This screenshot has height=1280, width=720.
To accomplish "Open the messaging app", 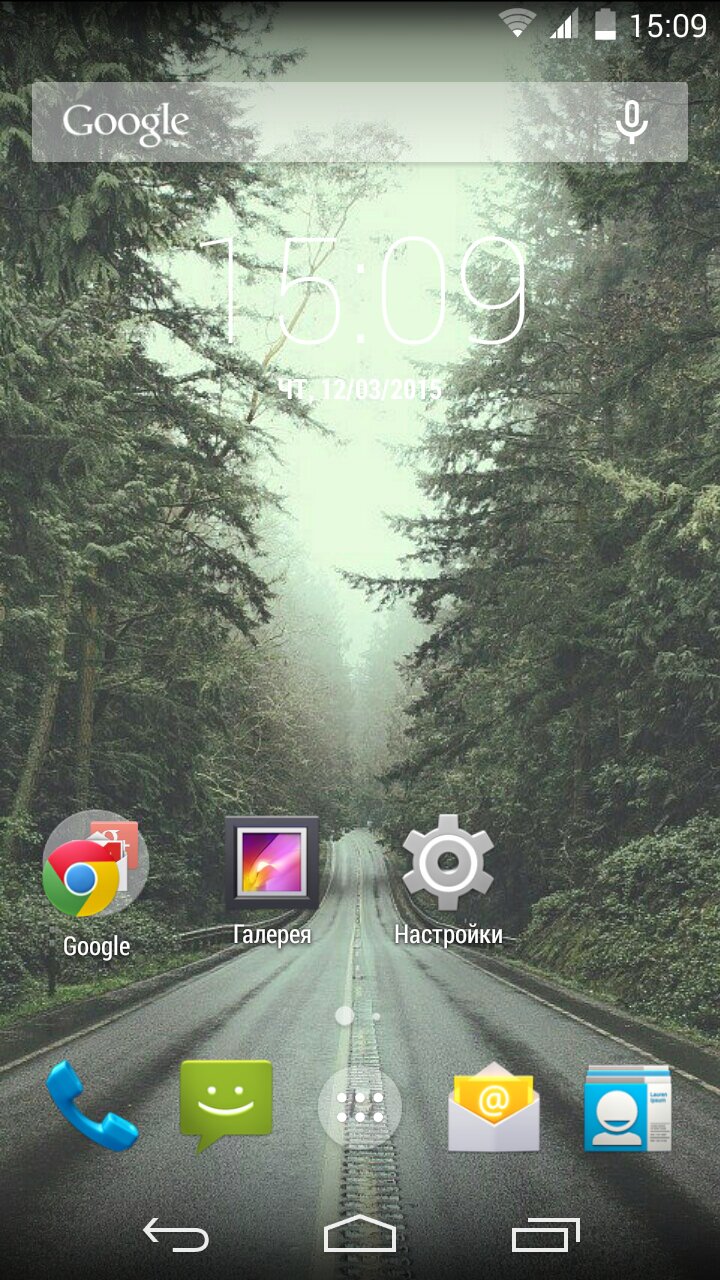I will click(x=226, y=1104).
